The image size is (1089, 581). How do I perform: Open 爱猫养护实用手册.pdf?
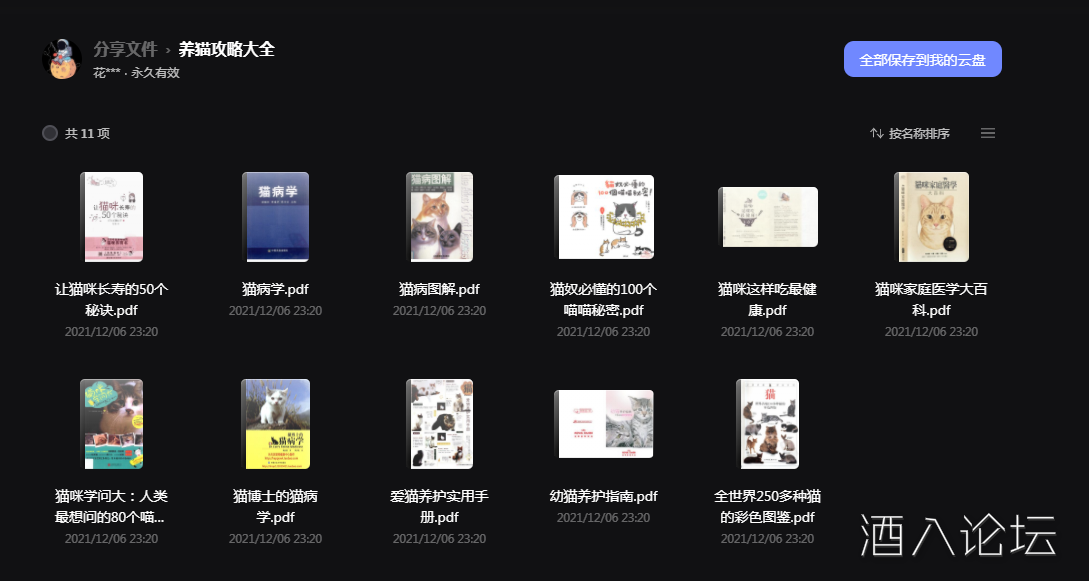pos(439,424)
